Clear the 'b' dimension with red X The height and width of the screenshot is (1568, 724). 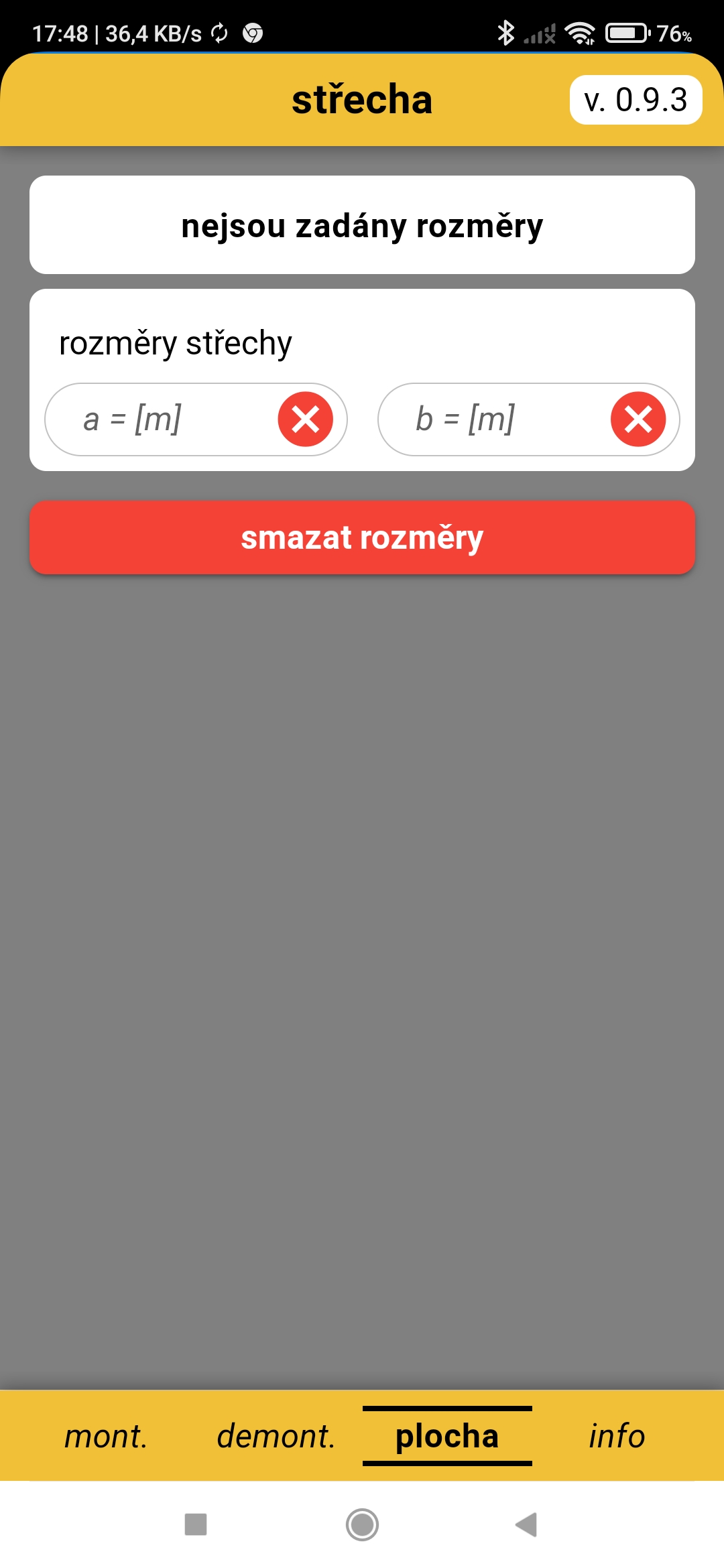pos(638,419)
